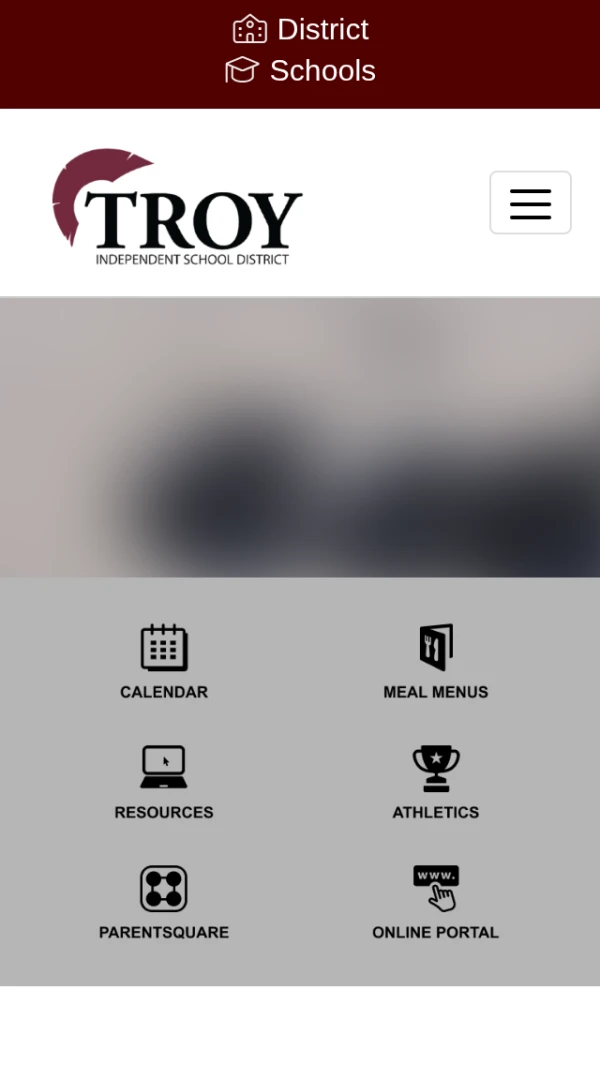View Meal Menus
The height and width of the screenshot is (1065, 600).
click(x=436, y=662)
